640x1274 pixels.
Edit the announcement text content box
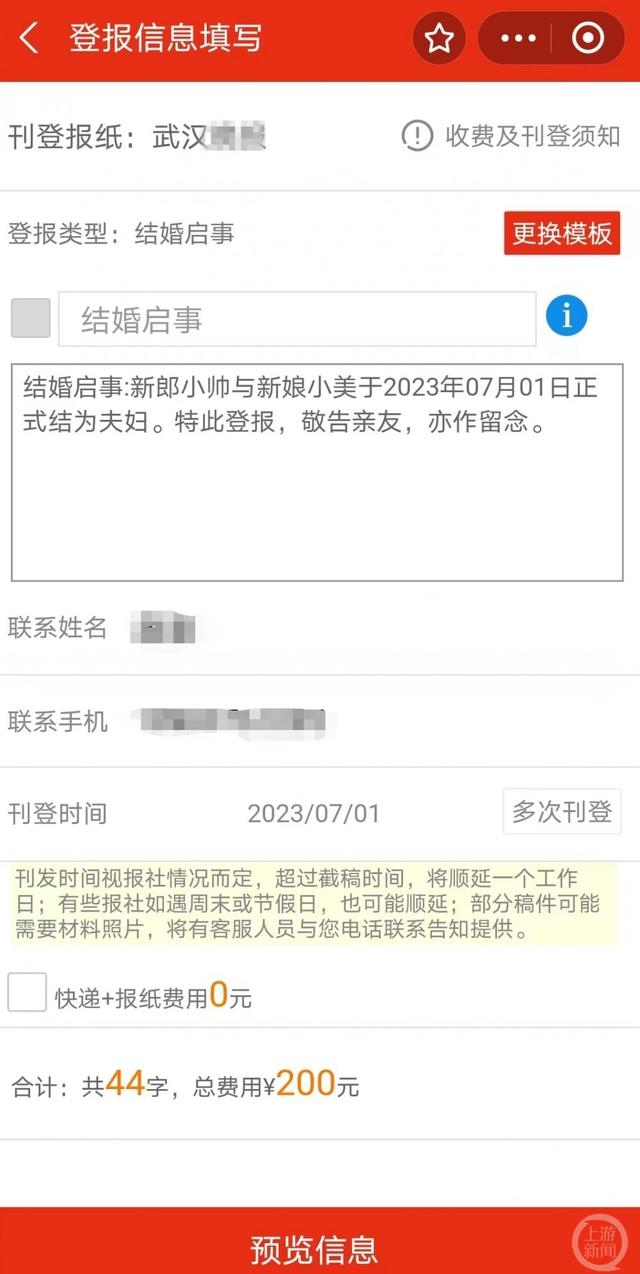coord(317,472)
